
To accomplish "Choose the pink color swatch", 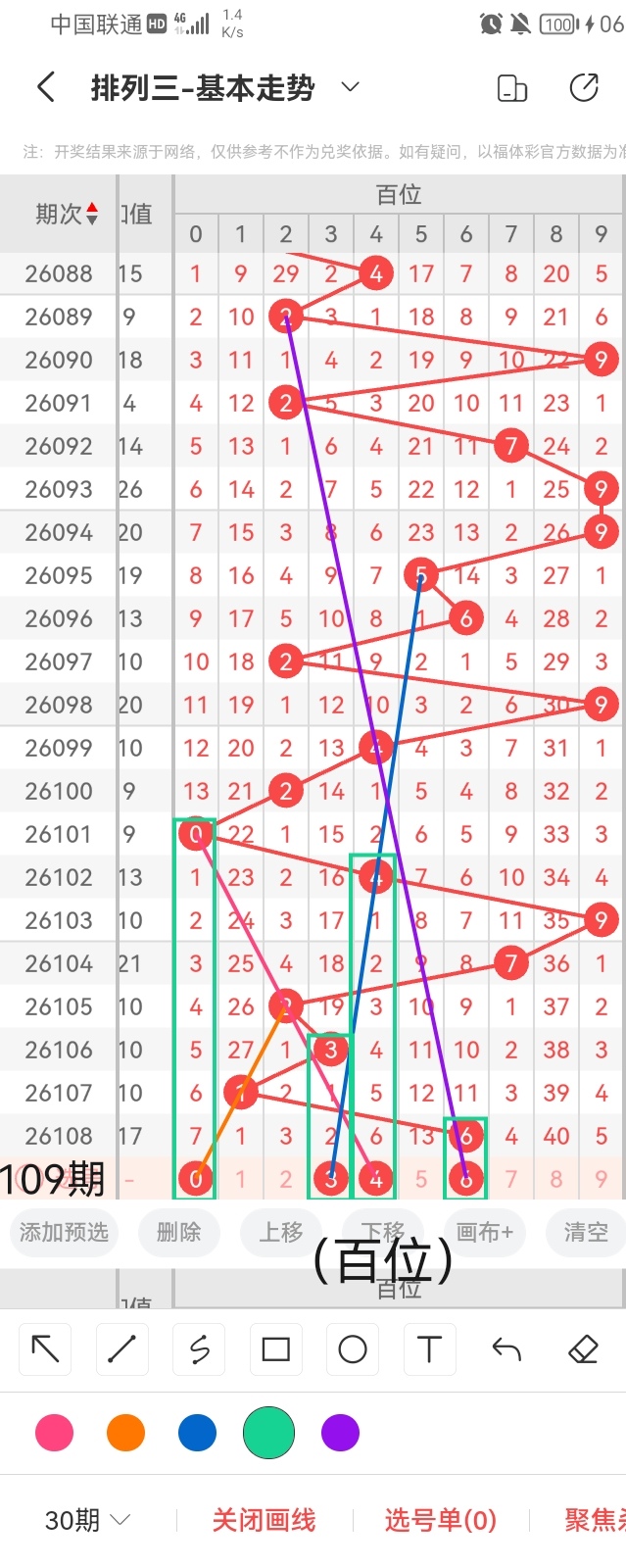I will point(54,1433).
